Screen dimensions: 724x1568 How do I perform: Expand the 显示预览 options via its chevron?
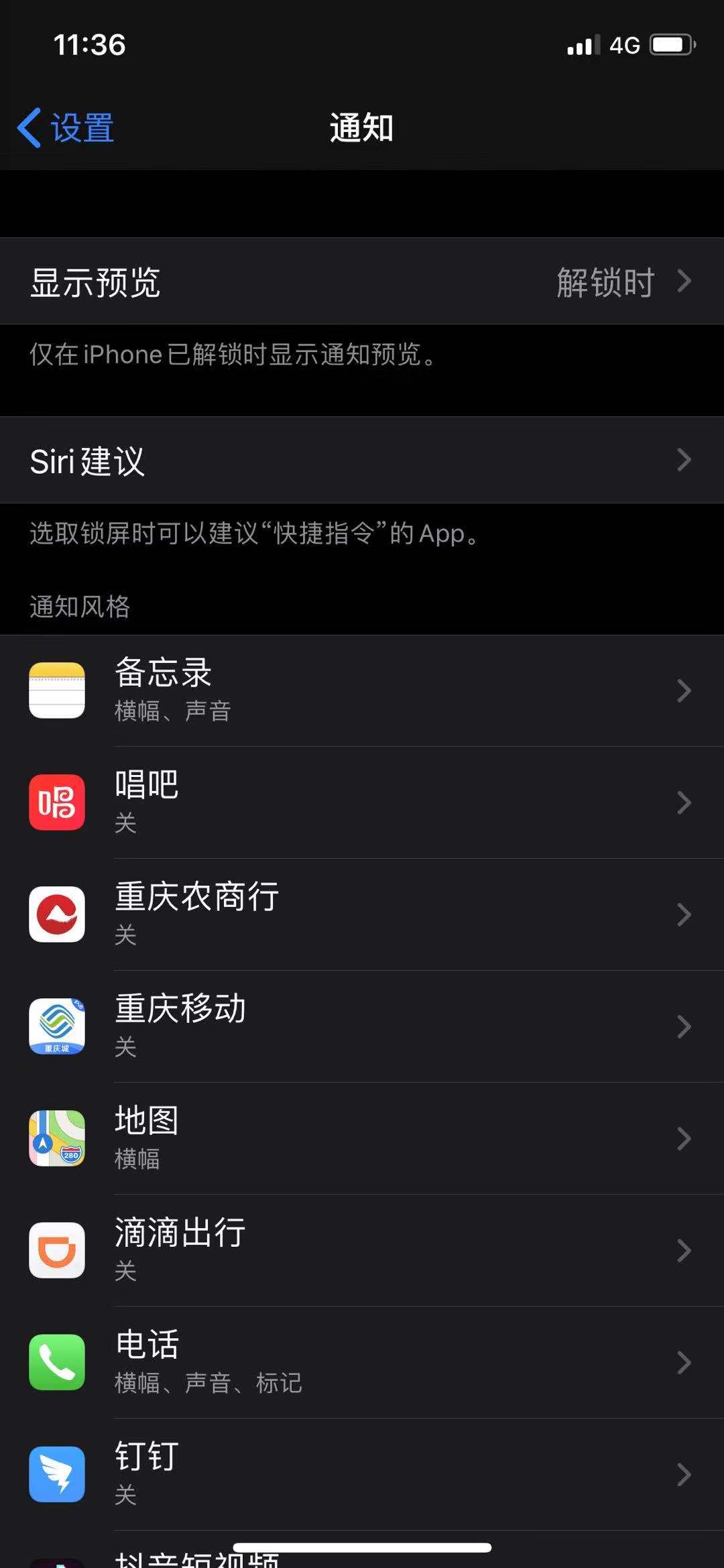[685, 281]
